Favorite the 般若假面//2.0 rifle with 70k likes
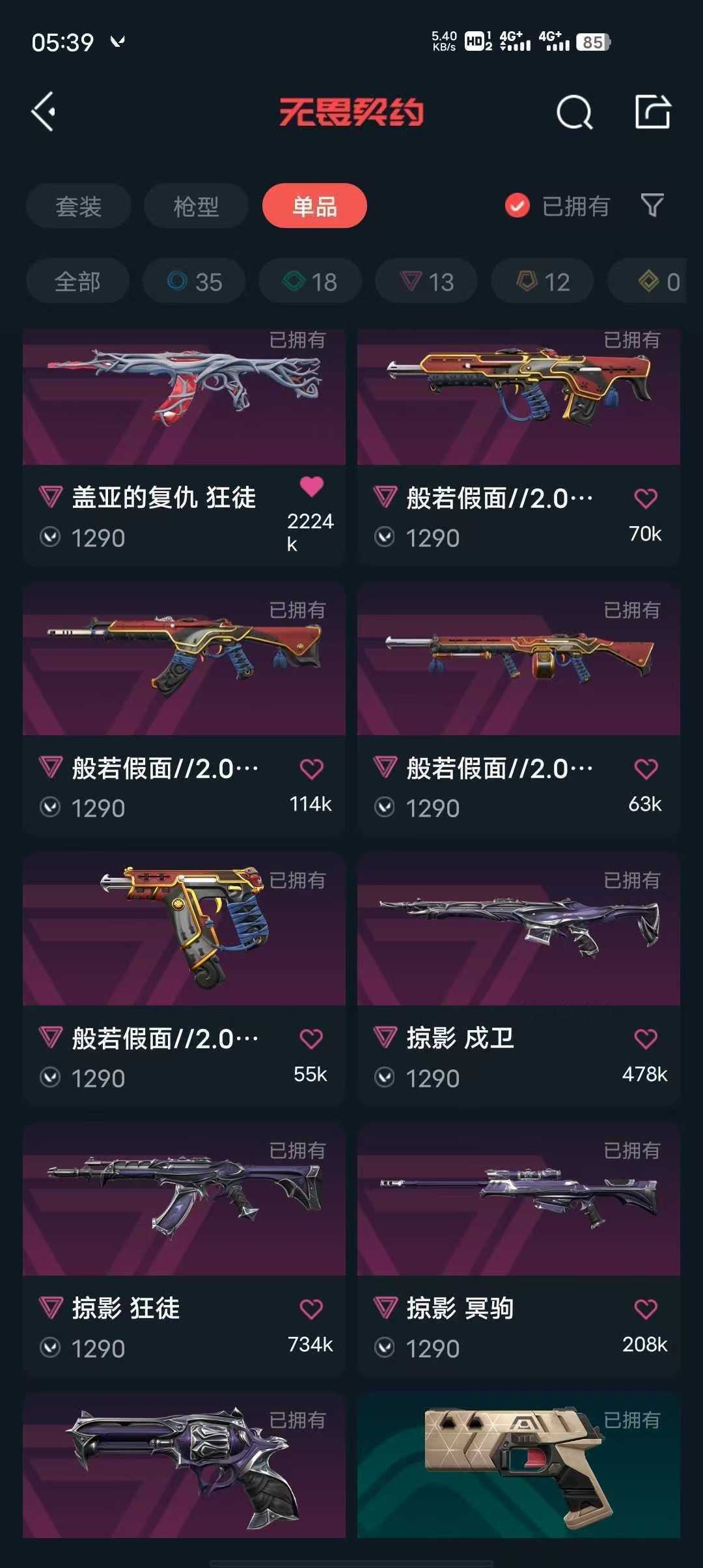Image resolution: width=703 pixels, height=1568 pixels. (645, 496)
